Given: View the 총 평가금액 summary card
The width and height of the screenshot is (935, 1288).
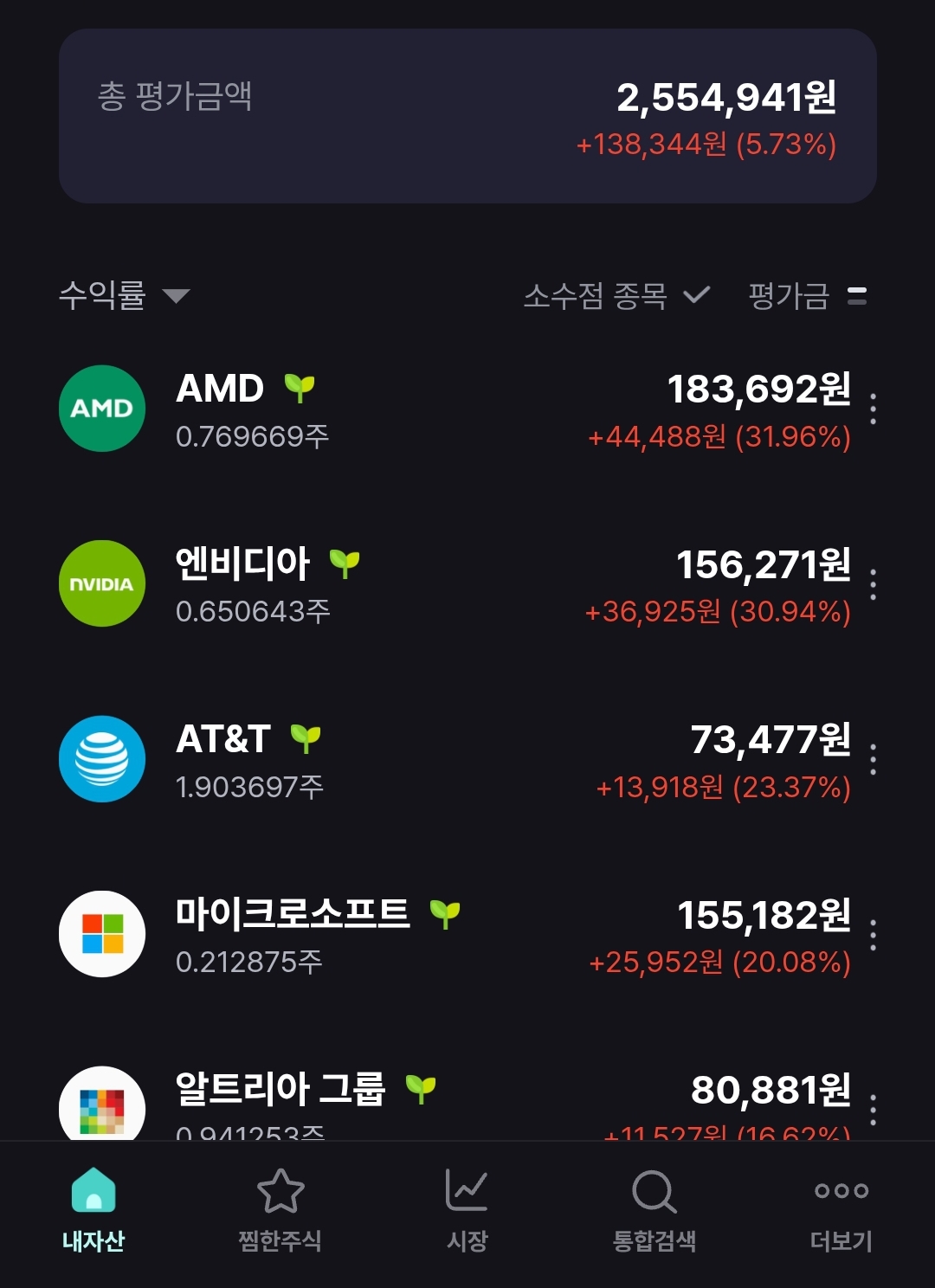Looking at the screenshot, I should point(467,116).
